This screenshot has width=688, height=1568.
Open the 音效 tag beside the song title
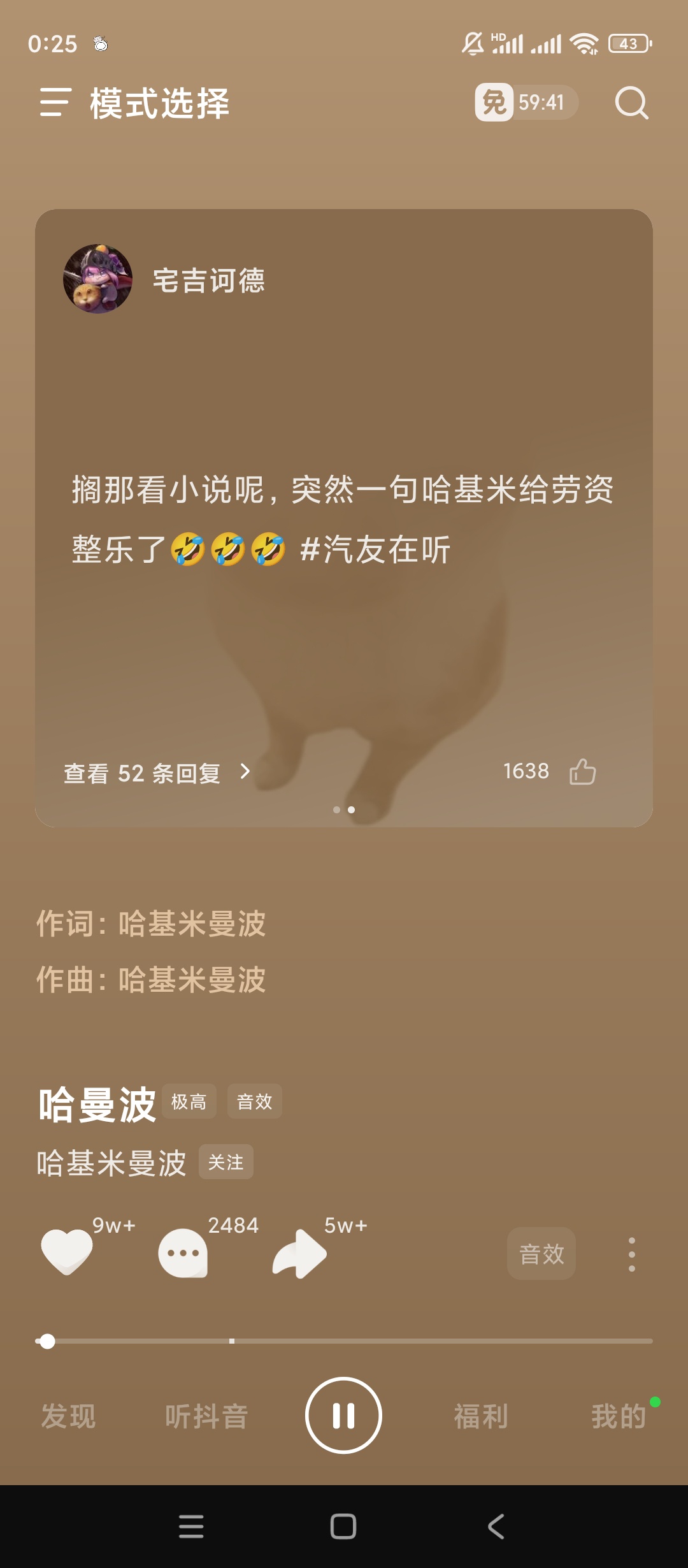click(x=255, y=1101)
